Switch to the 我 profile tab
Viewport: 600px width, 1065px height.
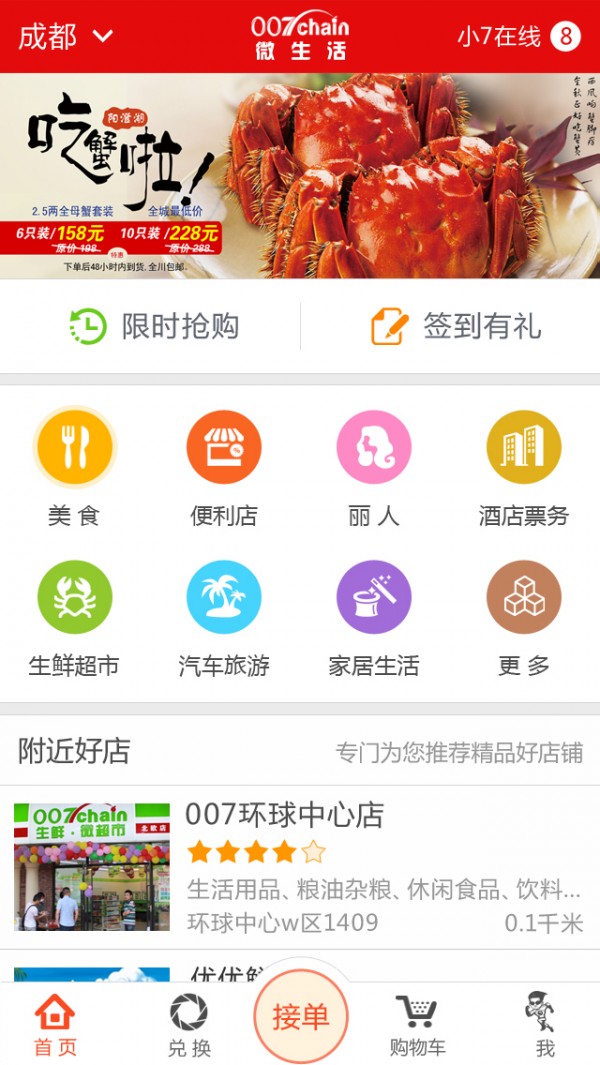543,1027
